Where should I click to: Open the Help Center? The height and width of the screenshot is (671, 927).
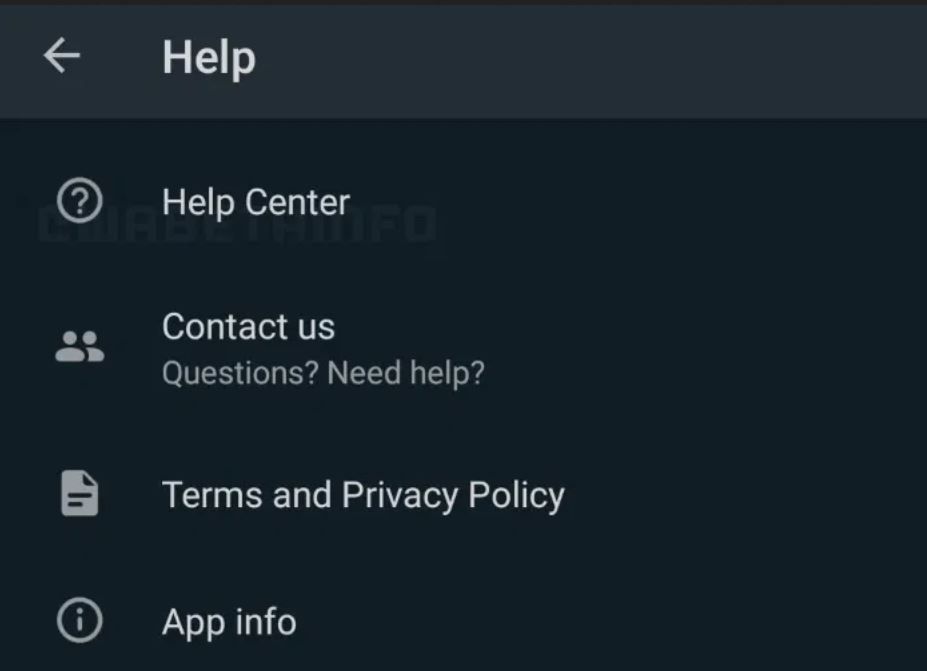256,203
